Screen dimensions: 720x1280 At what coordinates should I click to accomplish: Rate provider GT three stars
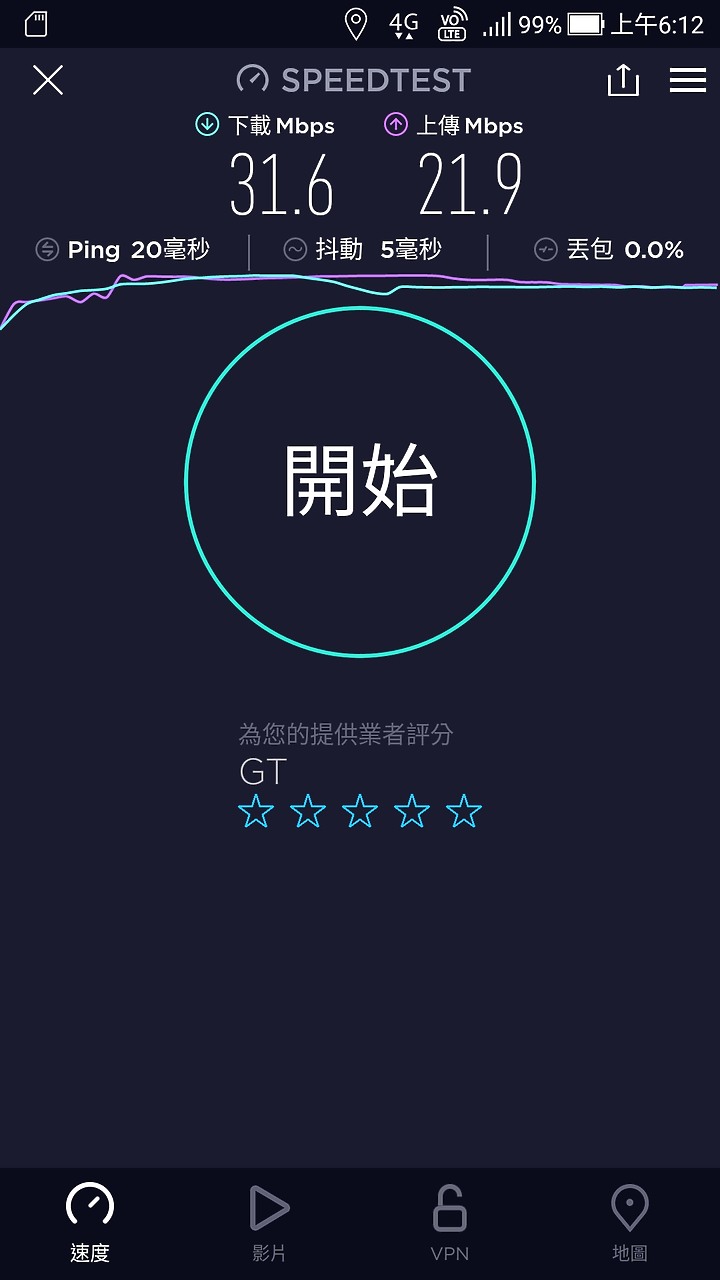[360, 812]
